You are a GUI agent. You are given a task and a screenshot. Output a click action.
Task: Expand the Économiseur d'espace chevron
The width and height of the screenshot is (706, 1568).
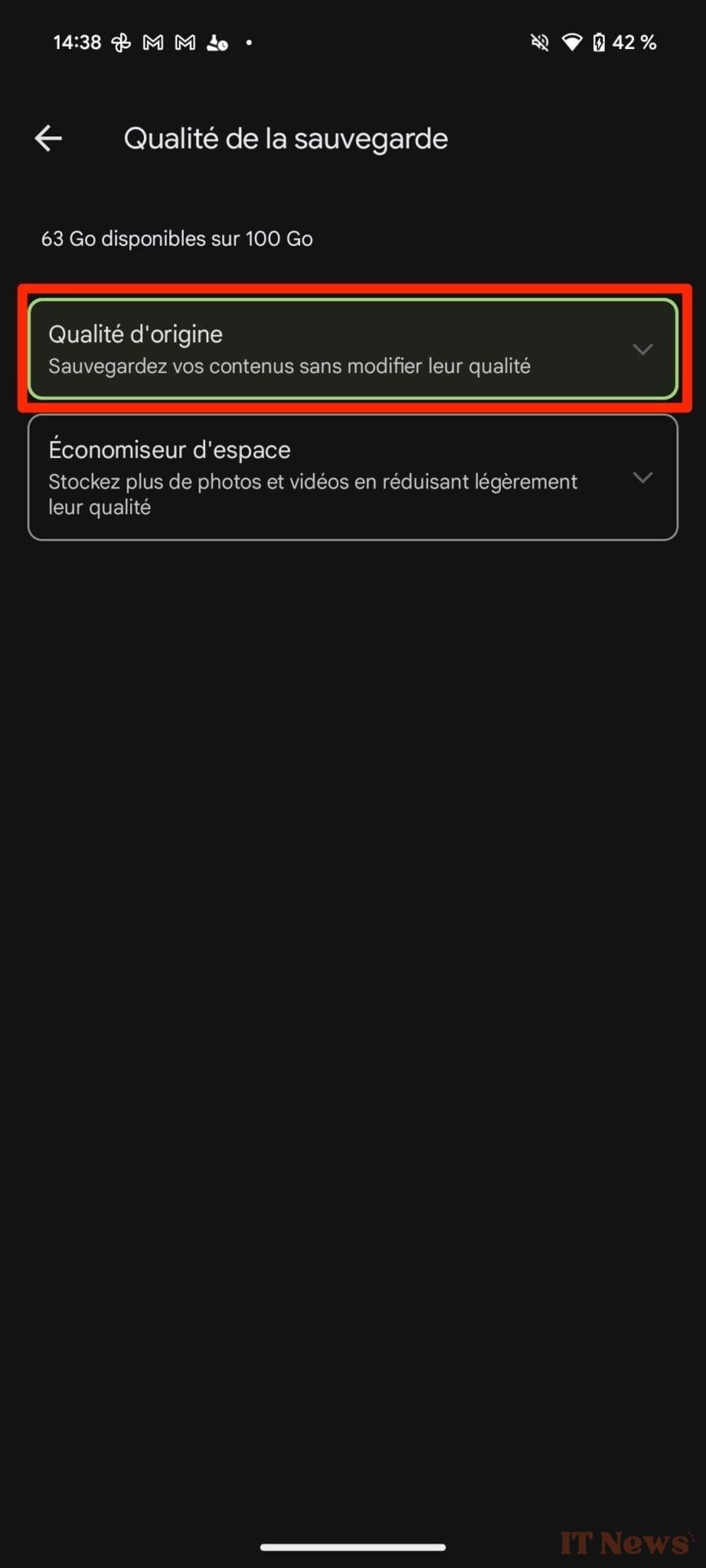pyautogui.click(x=643, y=478)
